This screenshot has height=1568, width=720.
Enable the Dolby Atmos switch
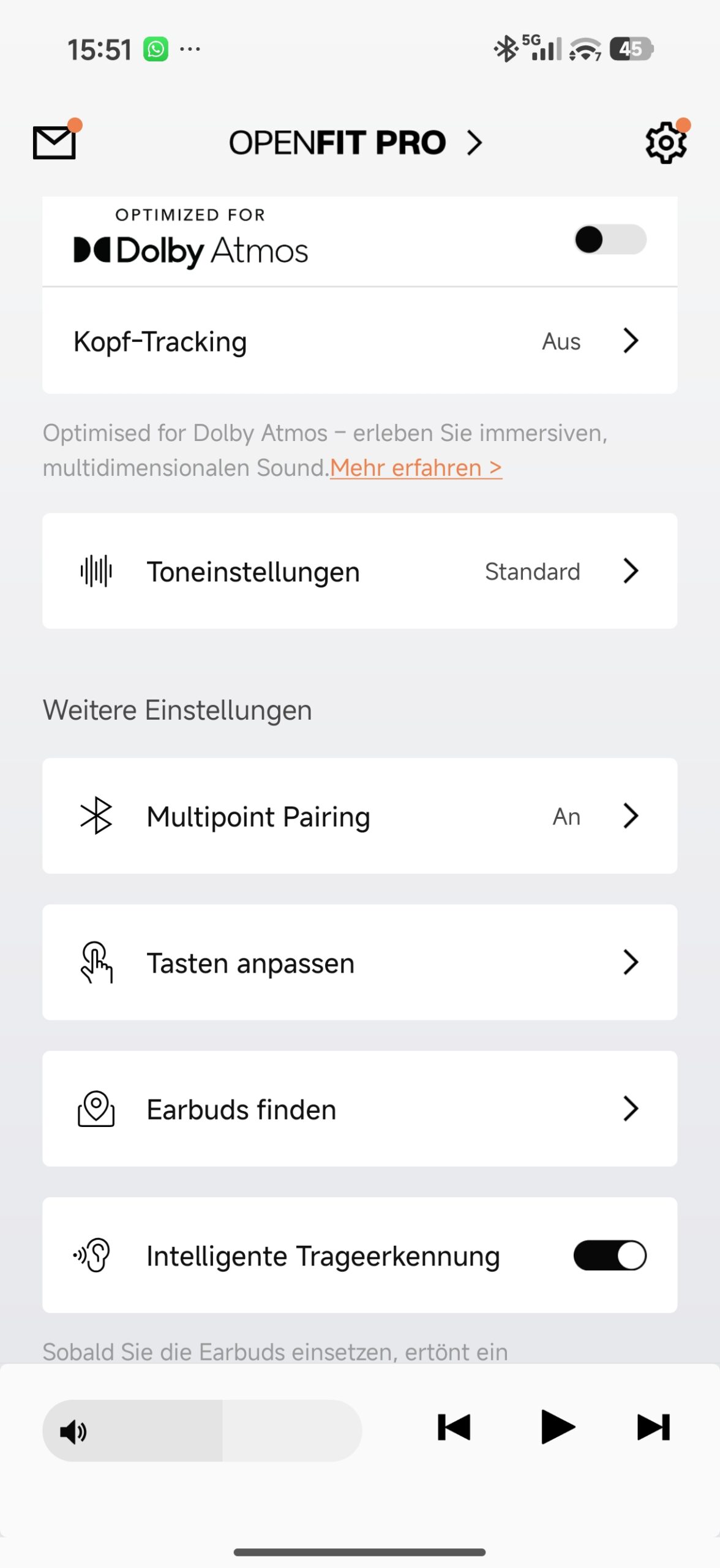pos(610,239)
